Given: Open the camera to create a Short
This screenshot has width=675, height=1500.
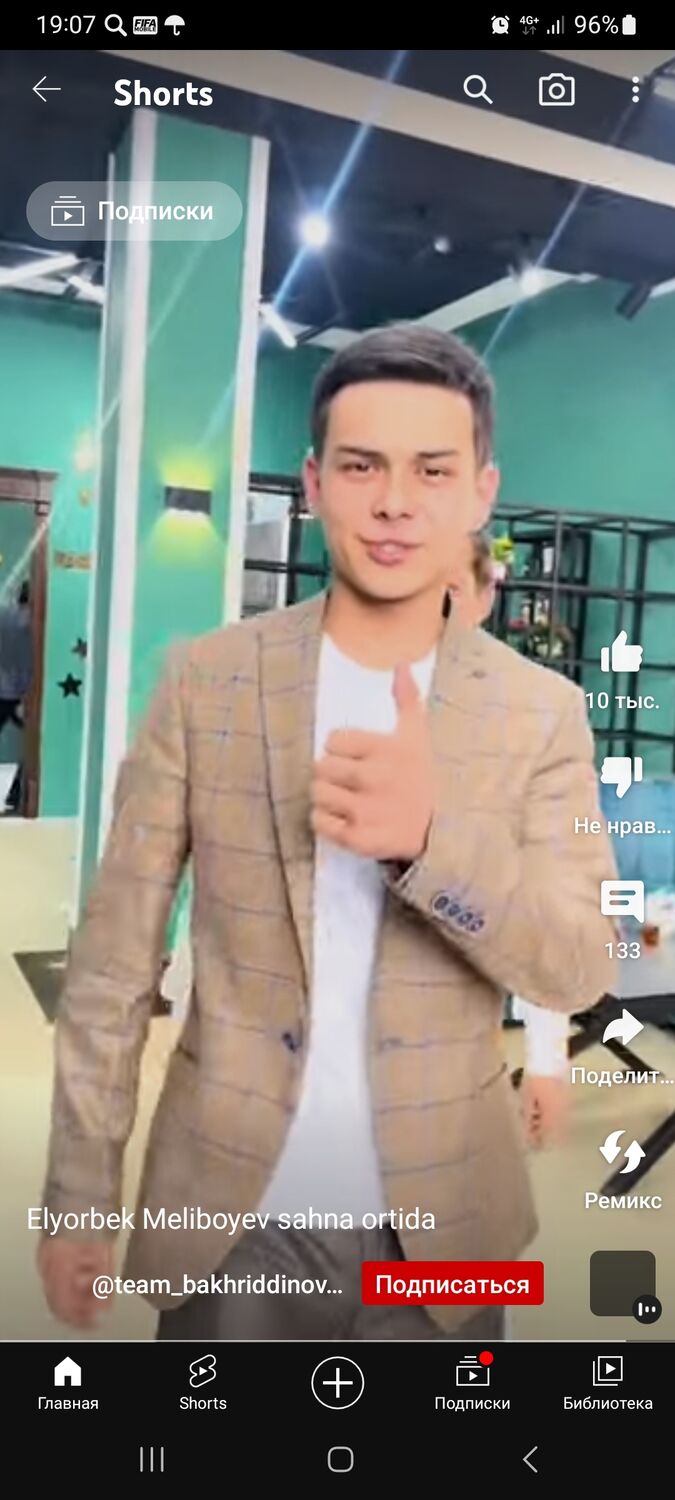Looking at the screenshot, I should (557, 90).
